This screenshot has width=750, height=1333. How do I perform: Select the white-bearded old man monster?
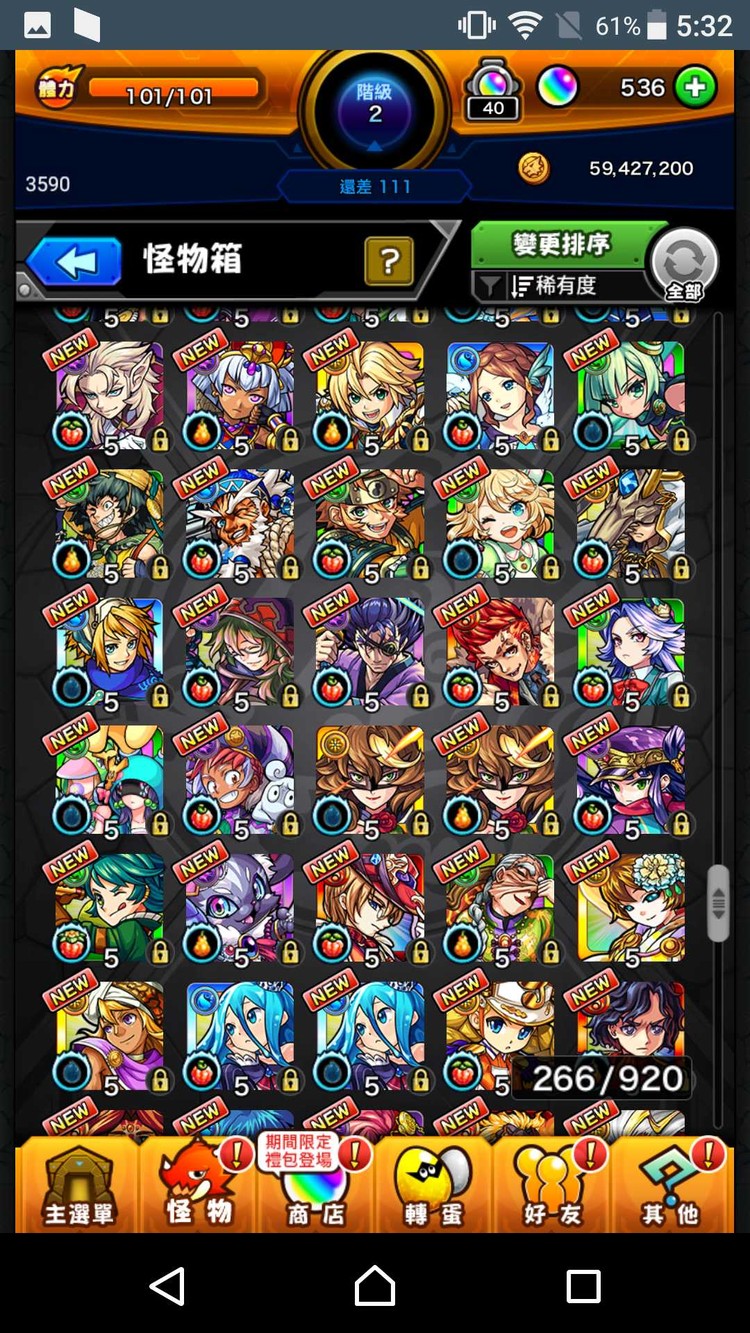point(240,524)
